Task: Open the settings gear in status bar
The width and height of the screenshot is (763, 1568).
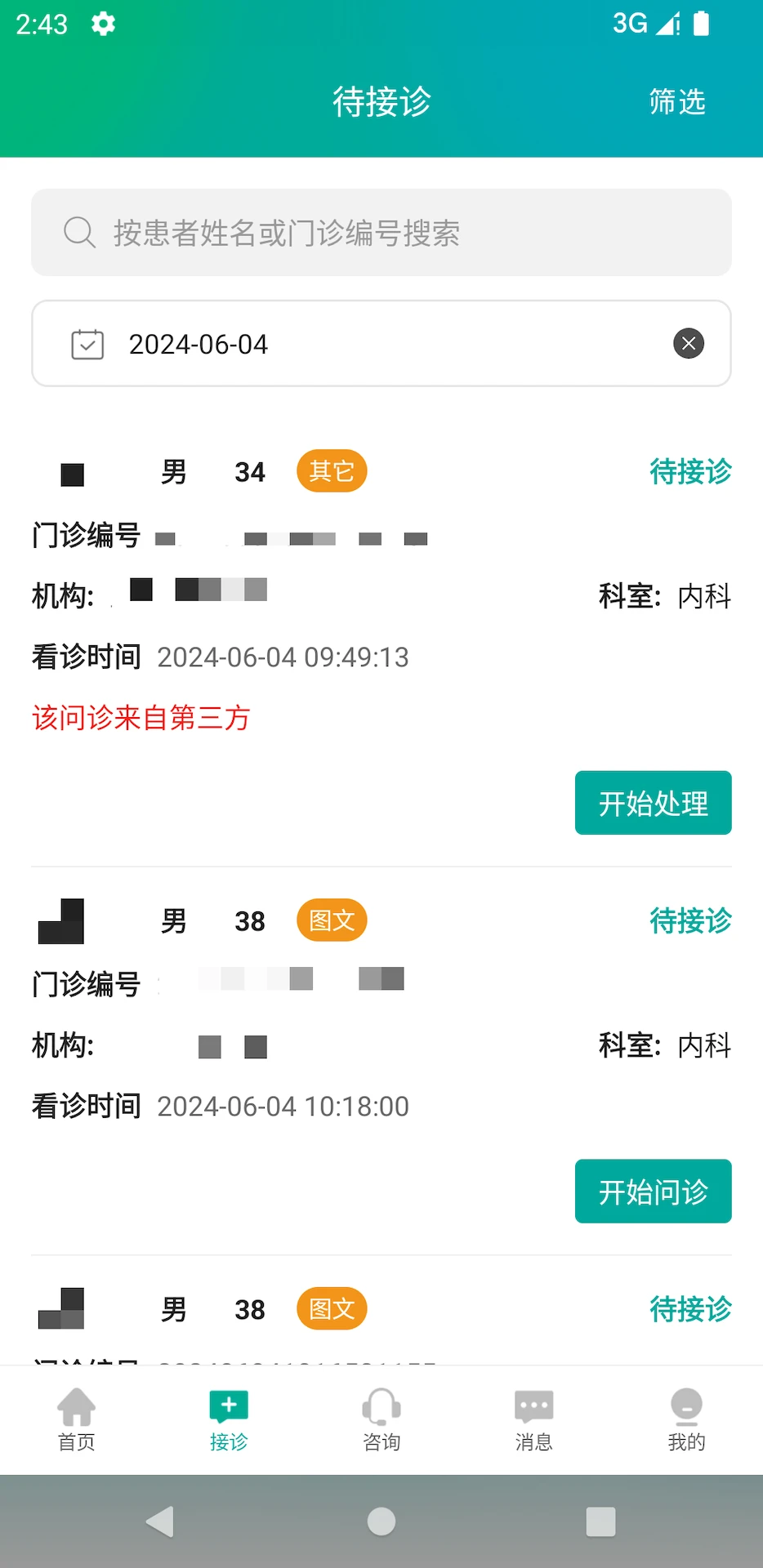Action: (103, 24)
